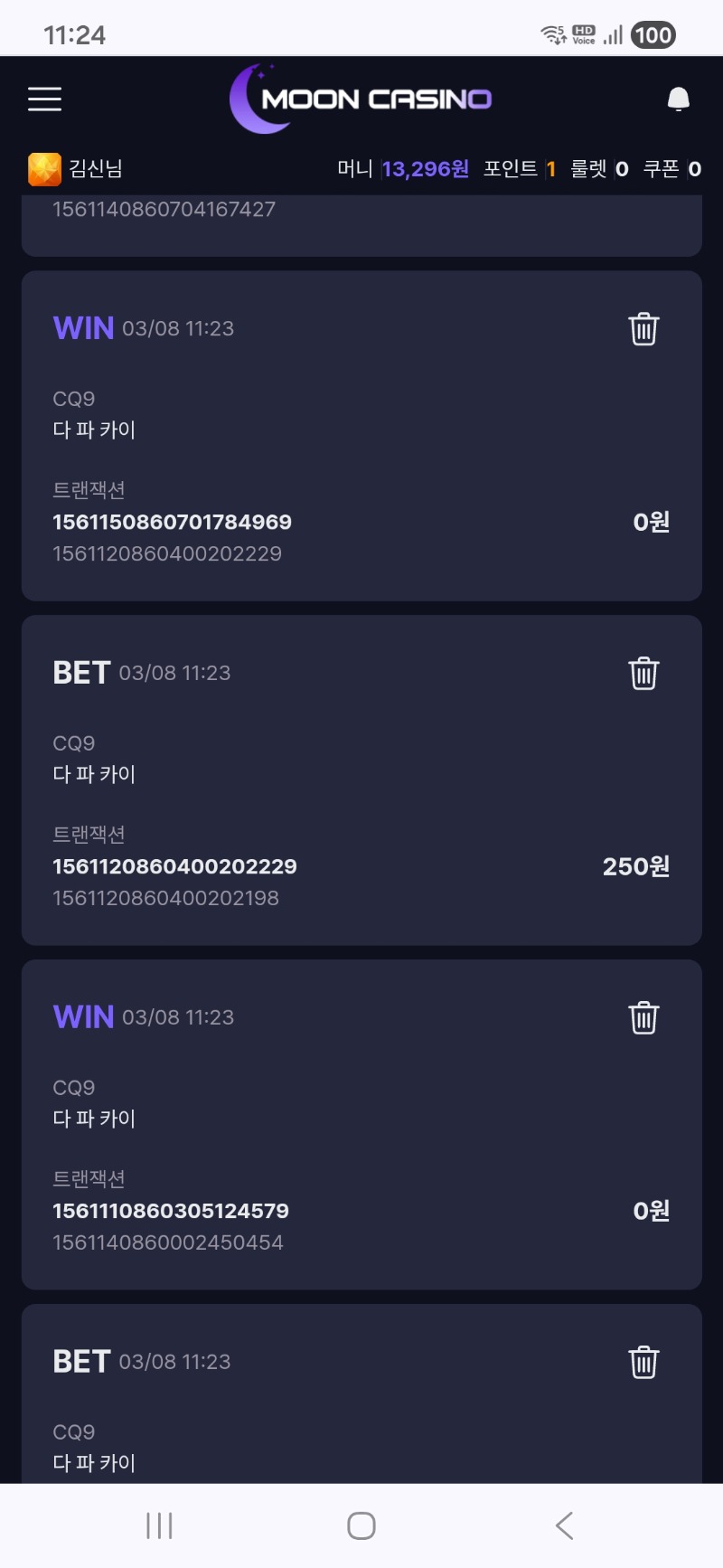
Task: Open the 포인트 section showing 1
Action: pos(519,168)
